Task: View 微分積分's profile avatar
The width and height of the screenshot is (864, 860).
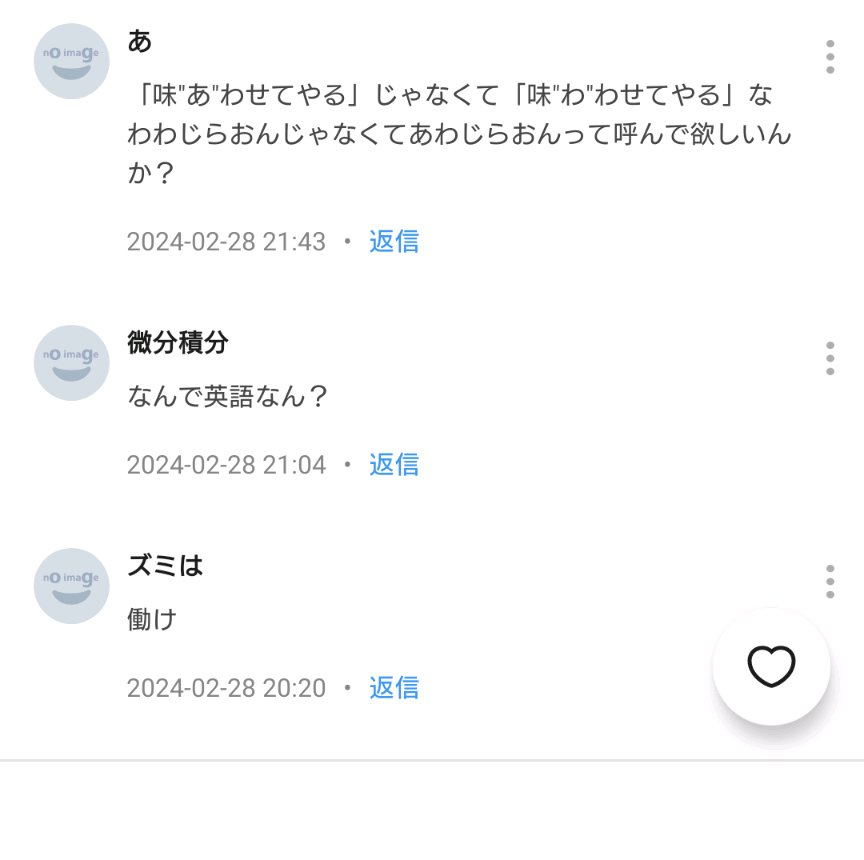Action: click(72, 362)
